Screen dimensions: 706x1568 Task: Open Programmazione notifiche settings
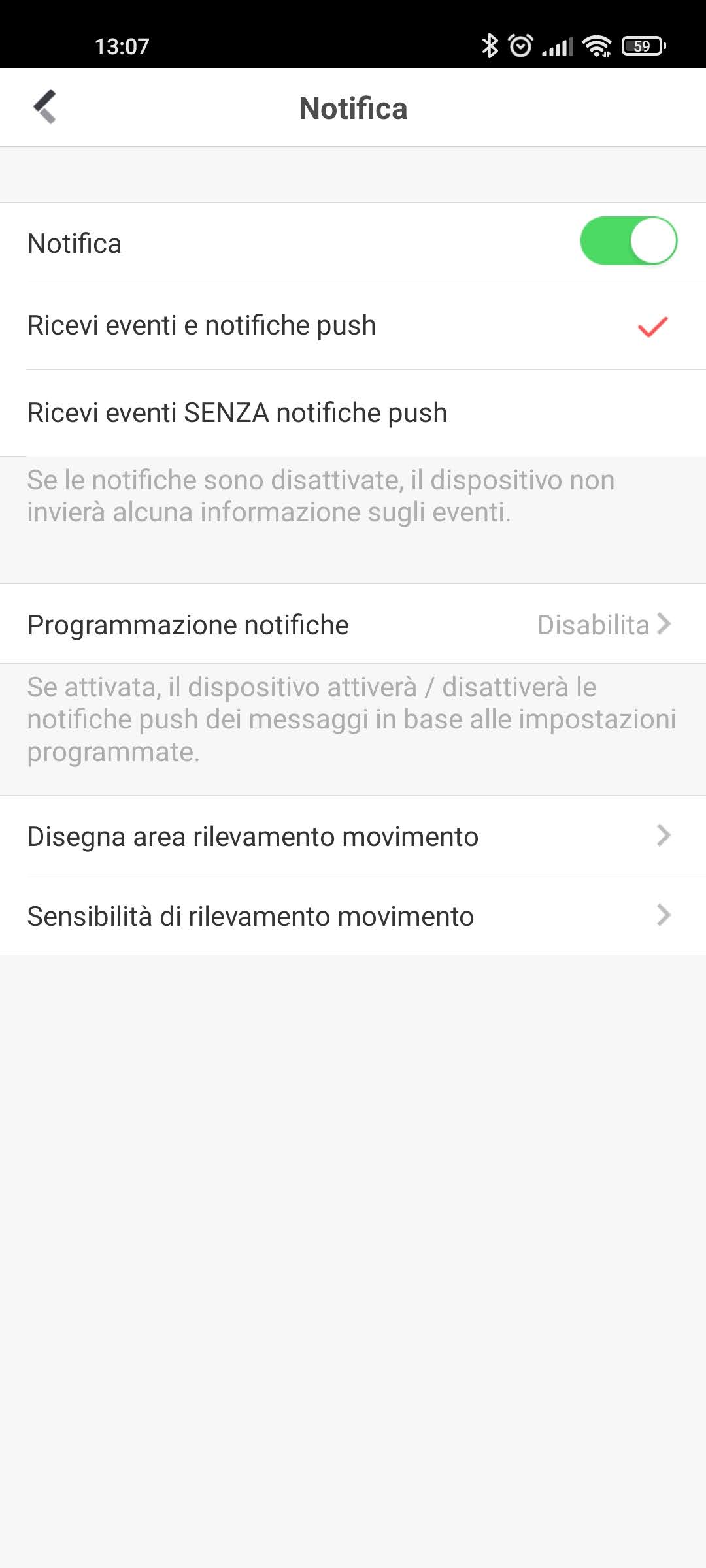point(353,625)
